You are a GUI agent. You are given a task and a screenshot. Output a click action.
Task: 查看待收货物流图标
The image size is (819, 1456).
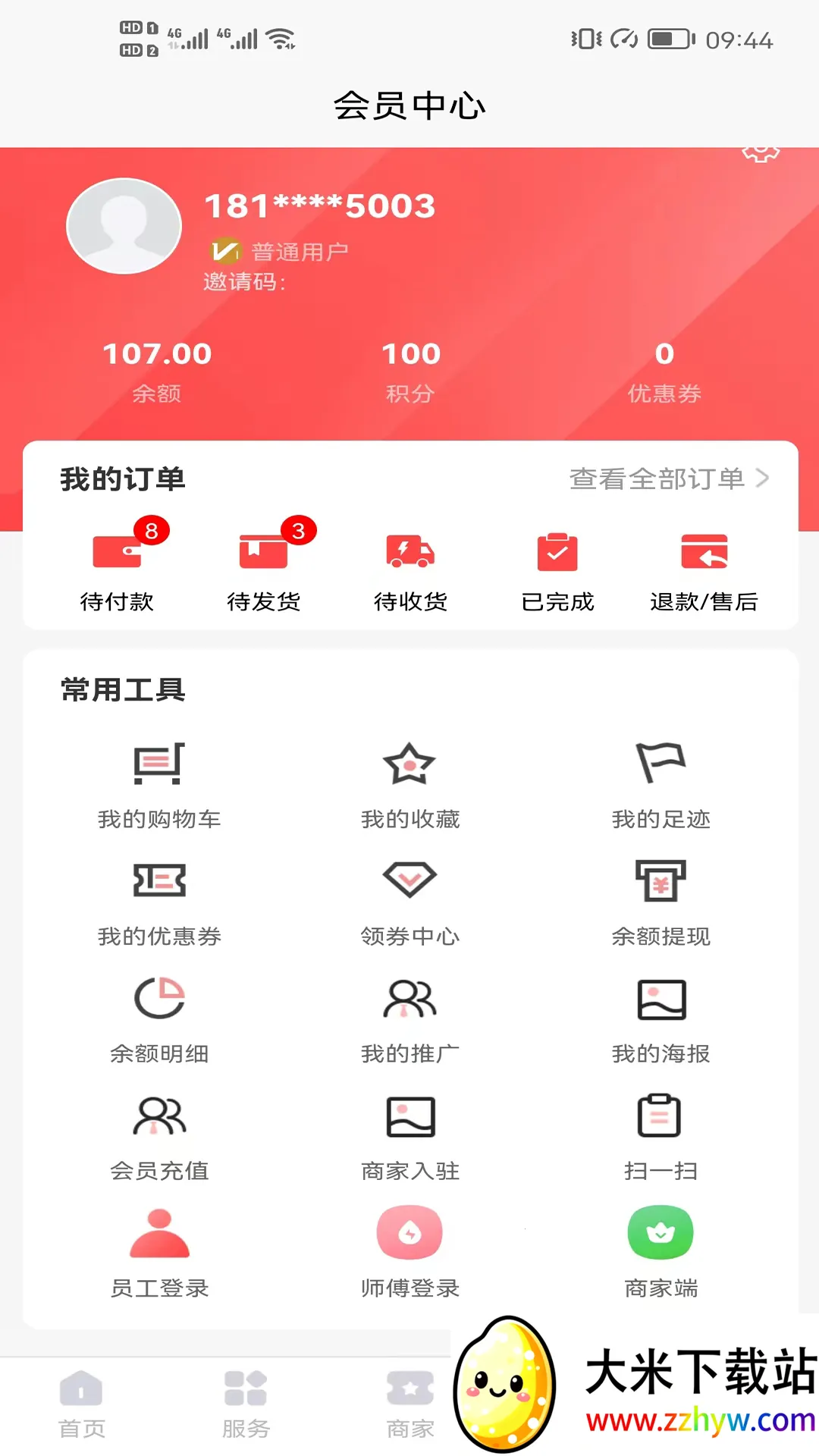point(409,554)
